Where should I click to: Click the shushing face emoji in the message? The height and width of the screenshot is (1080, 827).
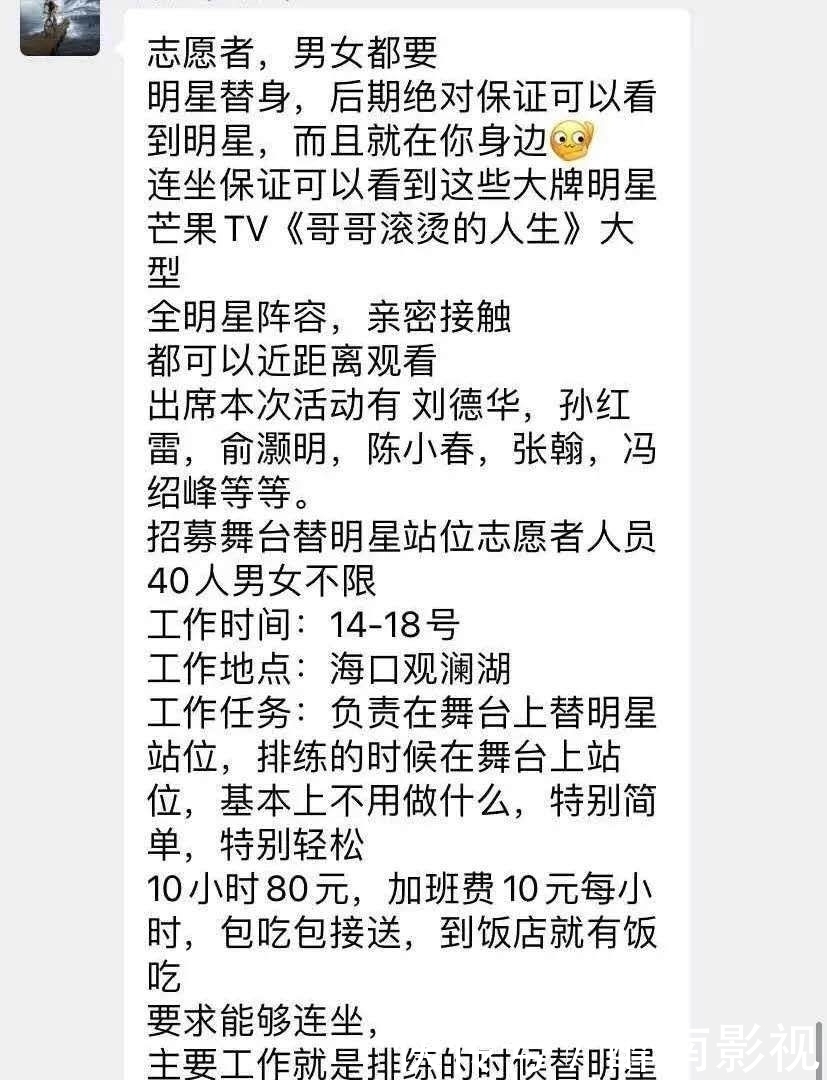click(x=575, y=142)
